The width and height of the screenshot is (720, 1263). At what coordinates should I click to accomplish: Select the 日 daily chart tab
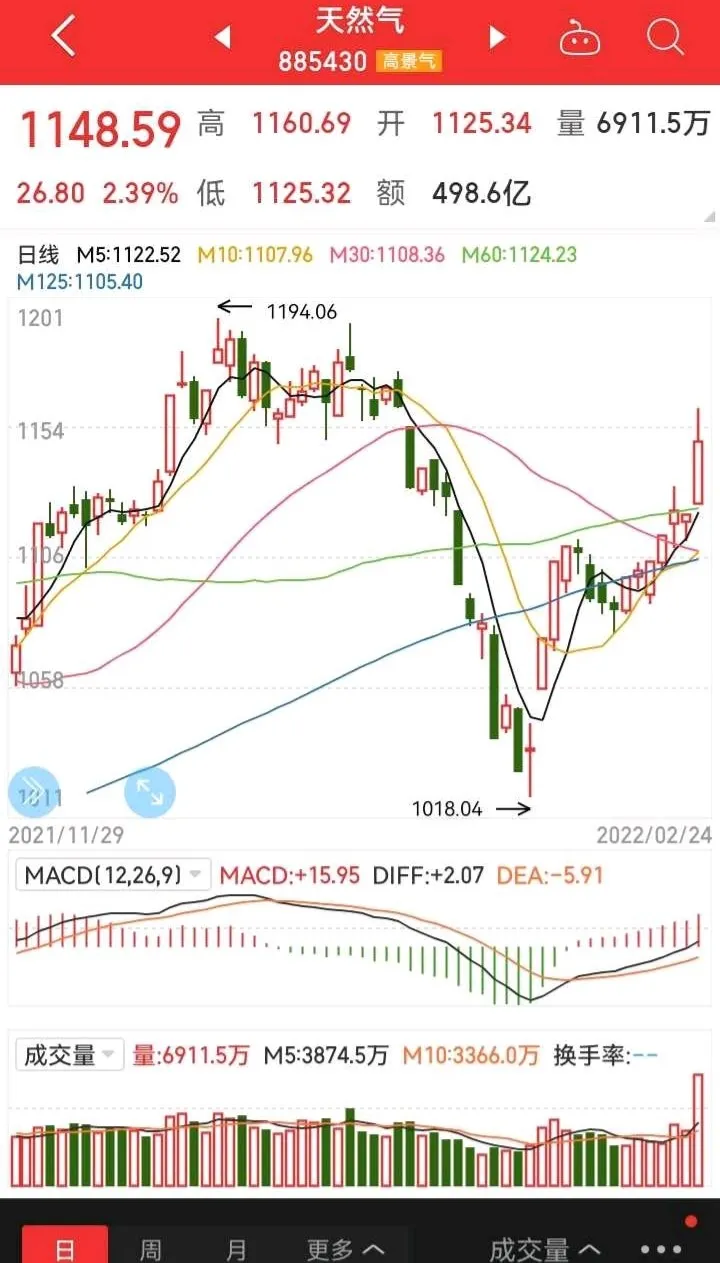click(65, 1248)
